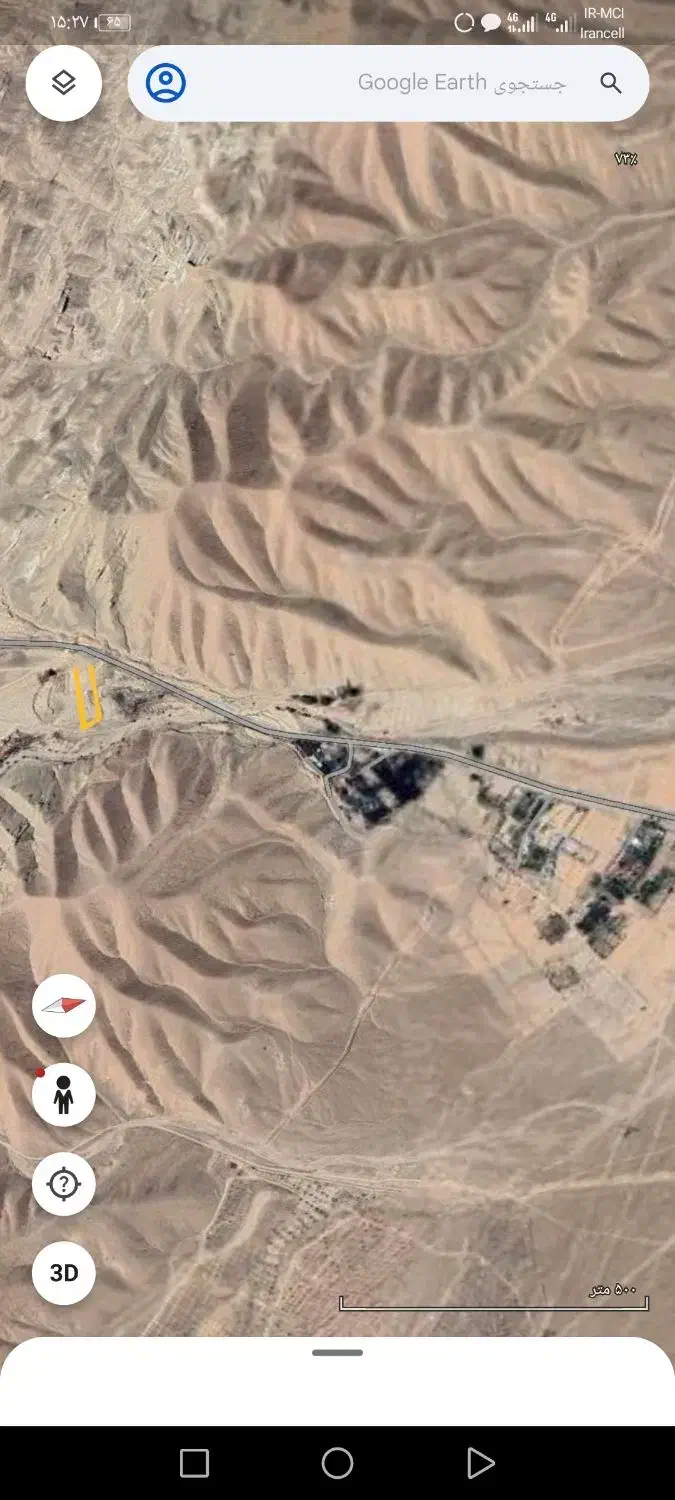The height and width of the screenshot is (1500, 675).
Task: Reset orientation with the compass button
Action: pyautogui.click(x=64, y=1006)
